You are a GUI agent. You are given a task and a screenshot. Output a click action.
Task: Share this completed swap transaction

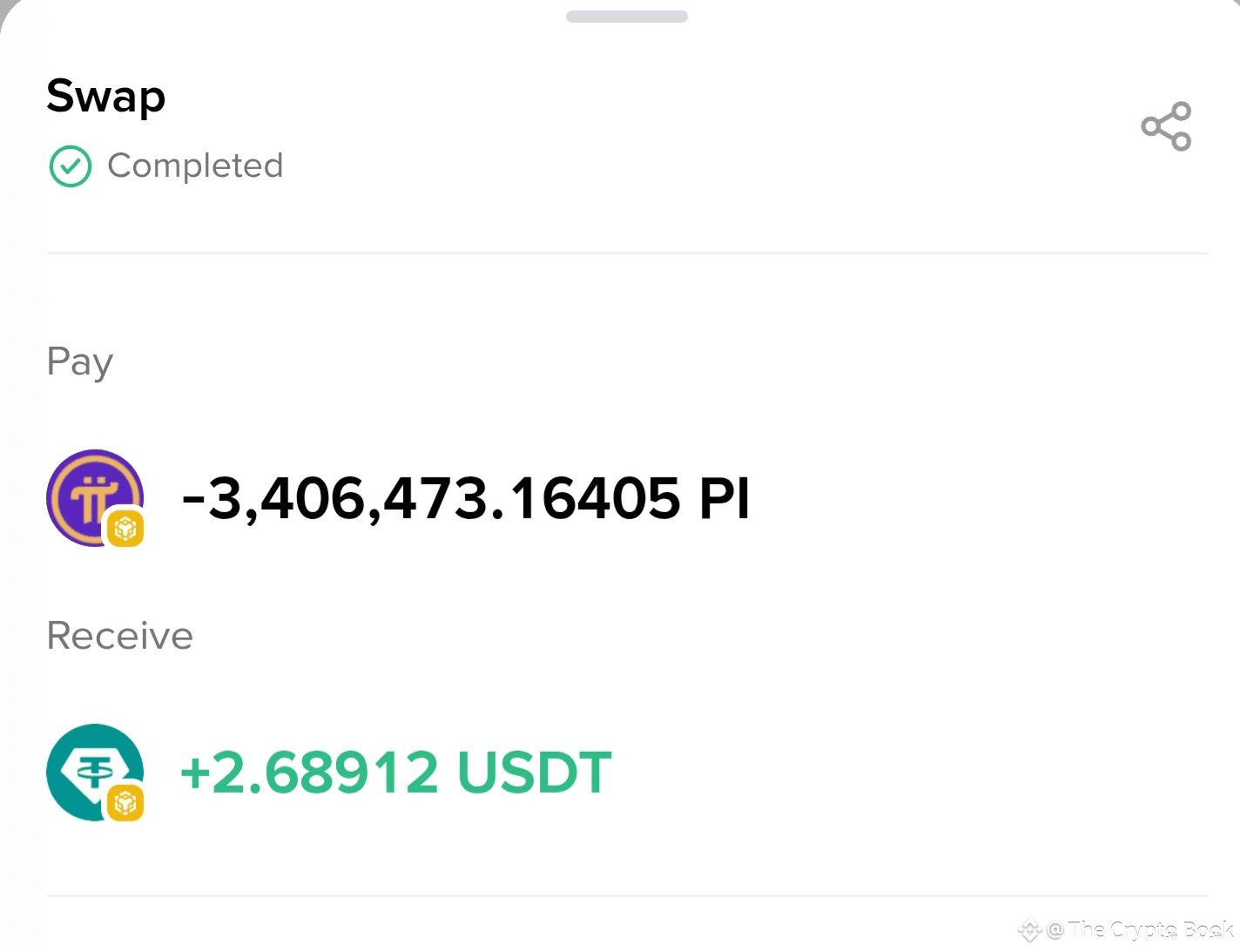(1166, 126)
